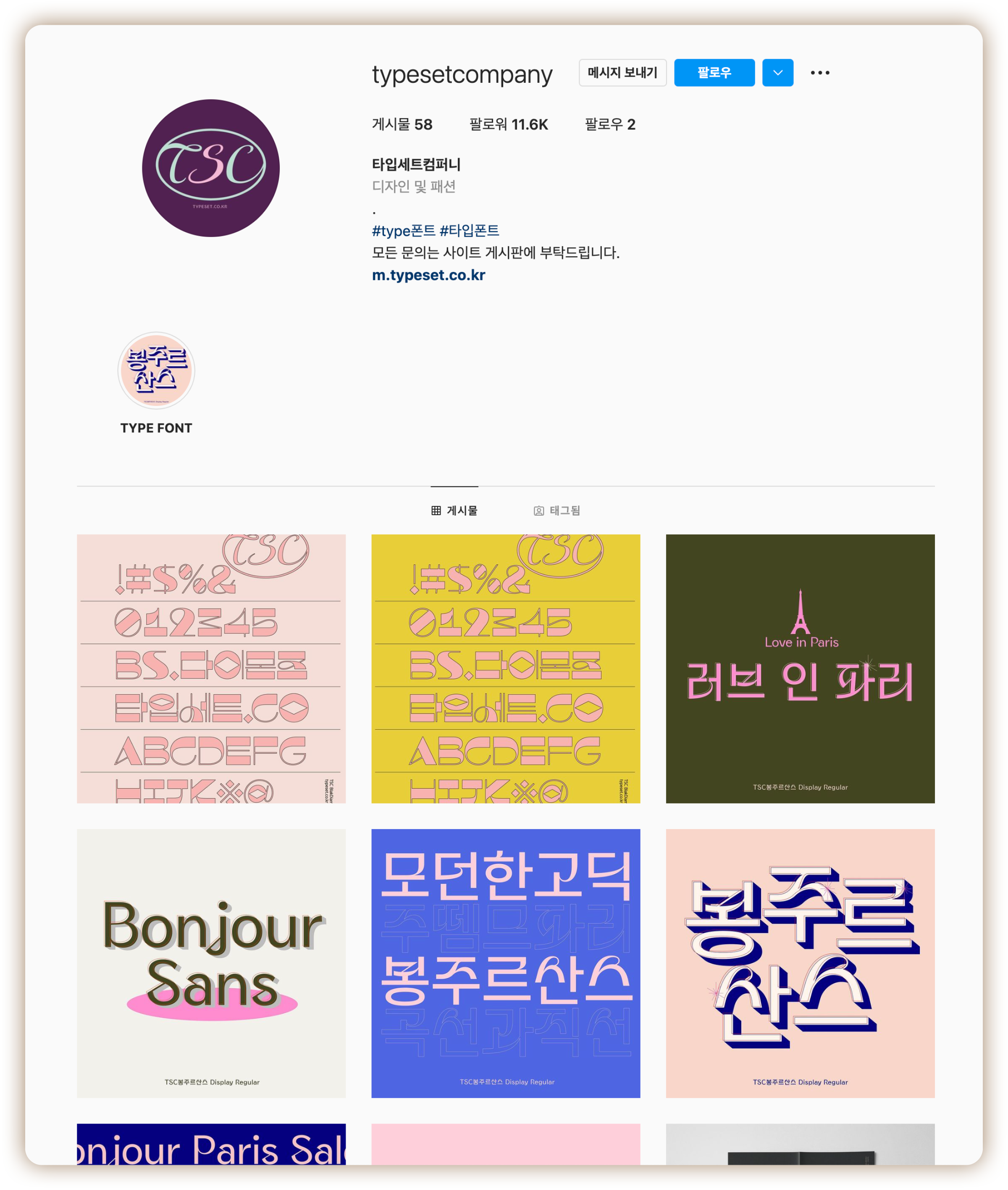The image size is (1008, 1190).
Task: Tap the 메시지 보내기 button
Action: 622,73
